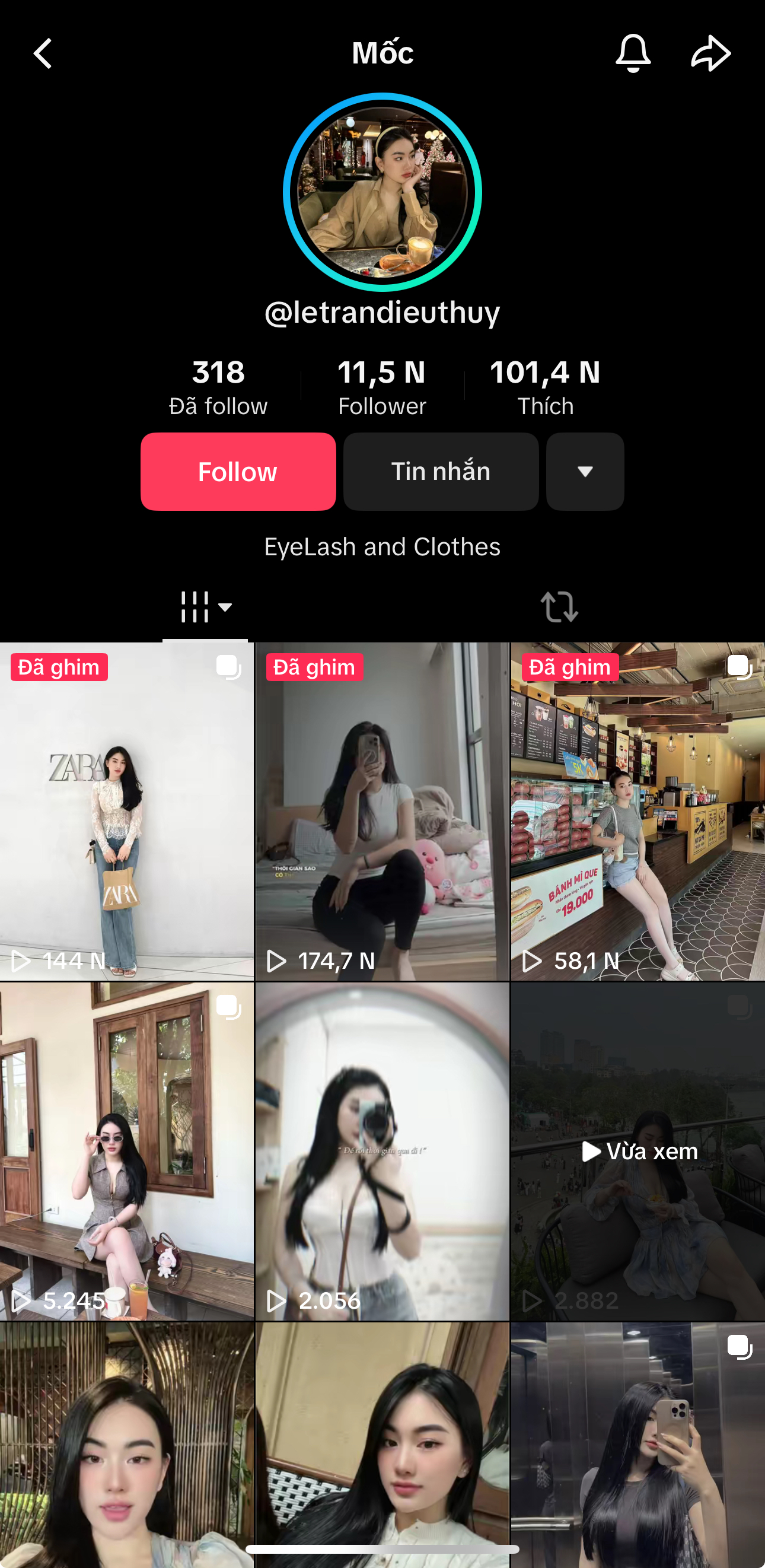765x1568 pixels.
Task: Expand the suggested accounts dropdown arrow
Action: [x=585, y=472]
